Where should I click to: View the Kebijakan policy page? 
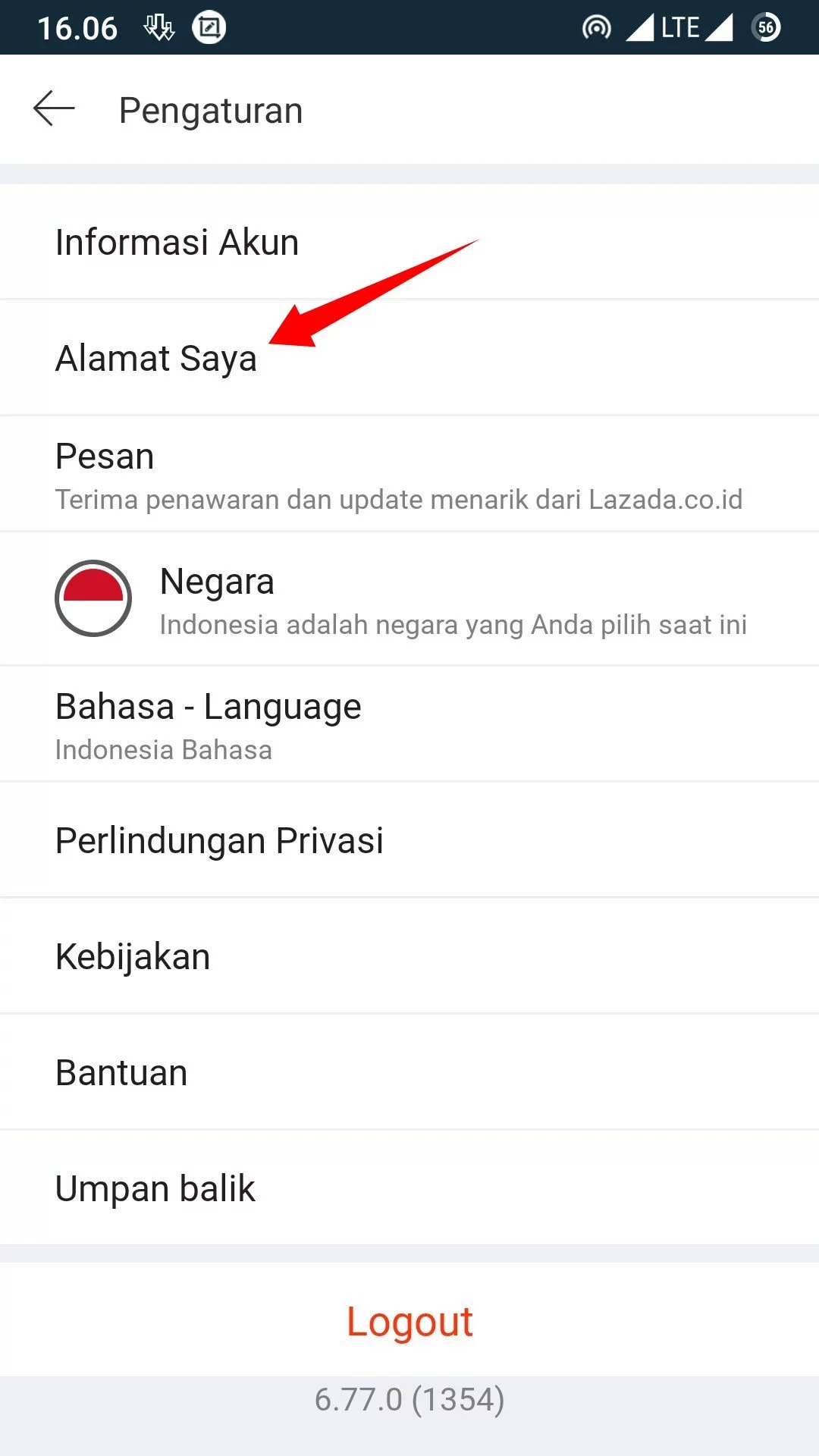[133, 955]
